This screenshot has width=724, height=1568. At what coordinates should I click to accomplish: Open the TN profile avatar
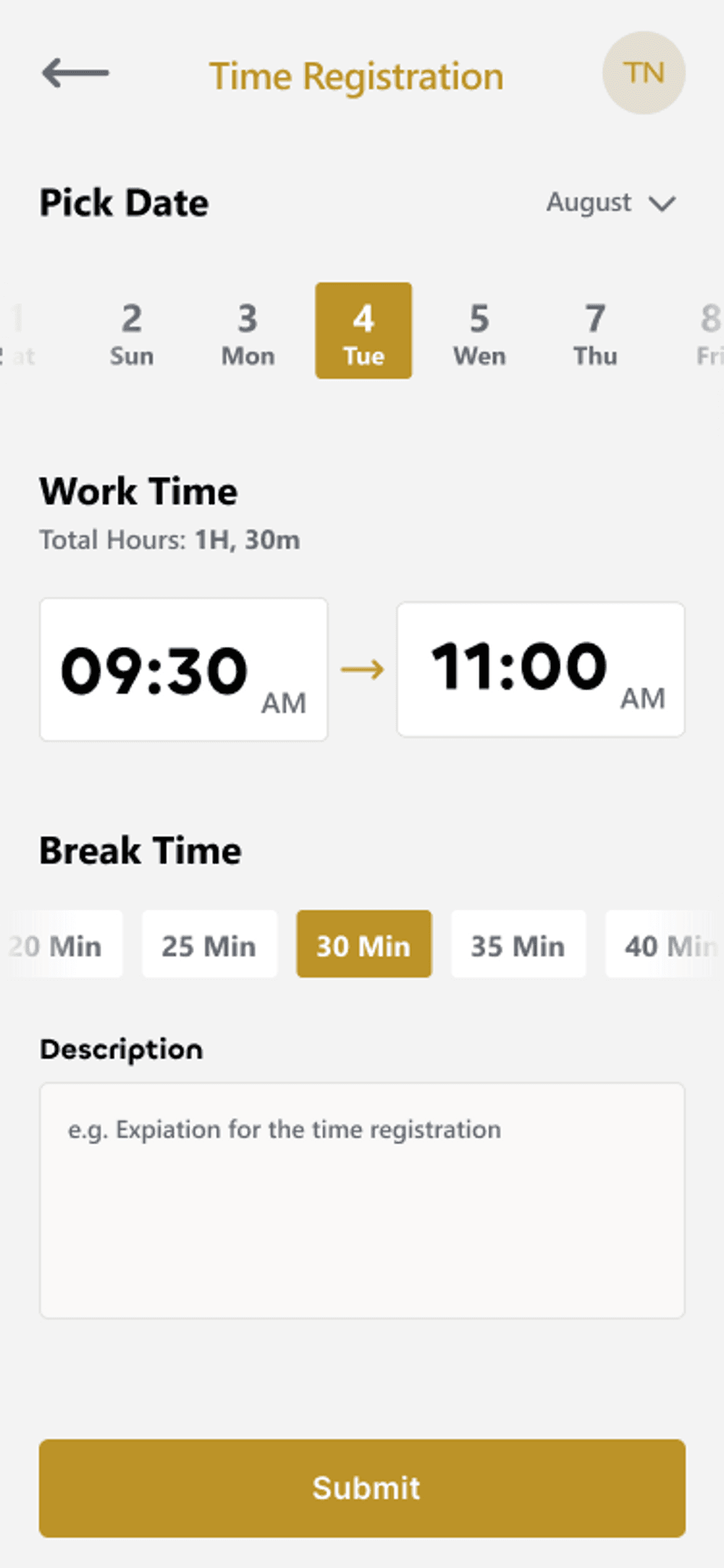coord(644,73)
